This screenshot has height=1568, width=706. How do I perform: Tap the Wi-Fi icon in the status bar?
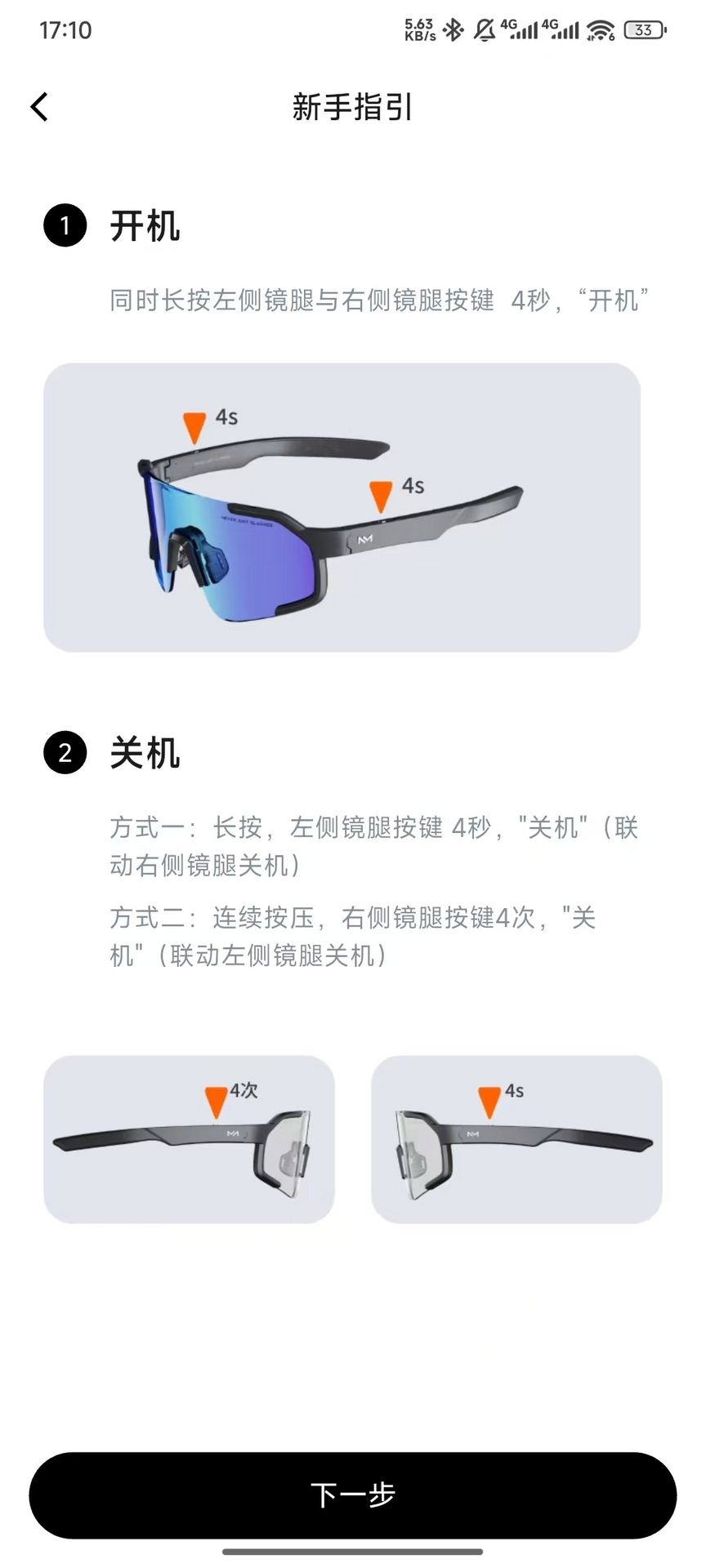point(602,29)
